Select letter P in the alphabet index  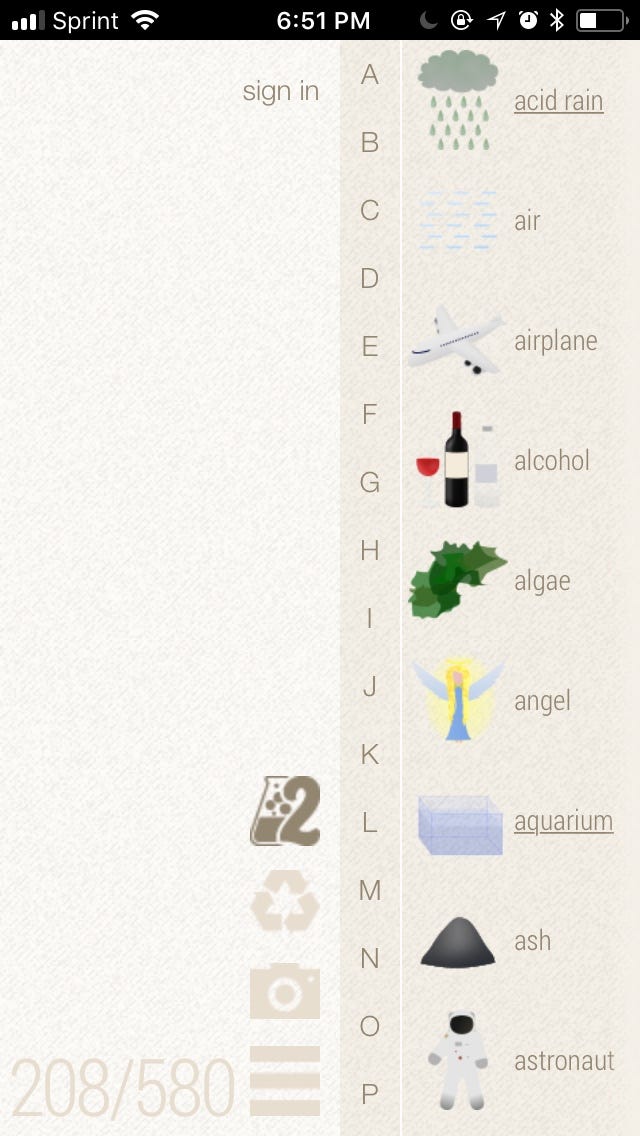tap(370, 1093)
